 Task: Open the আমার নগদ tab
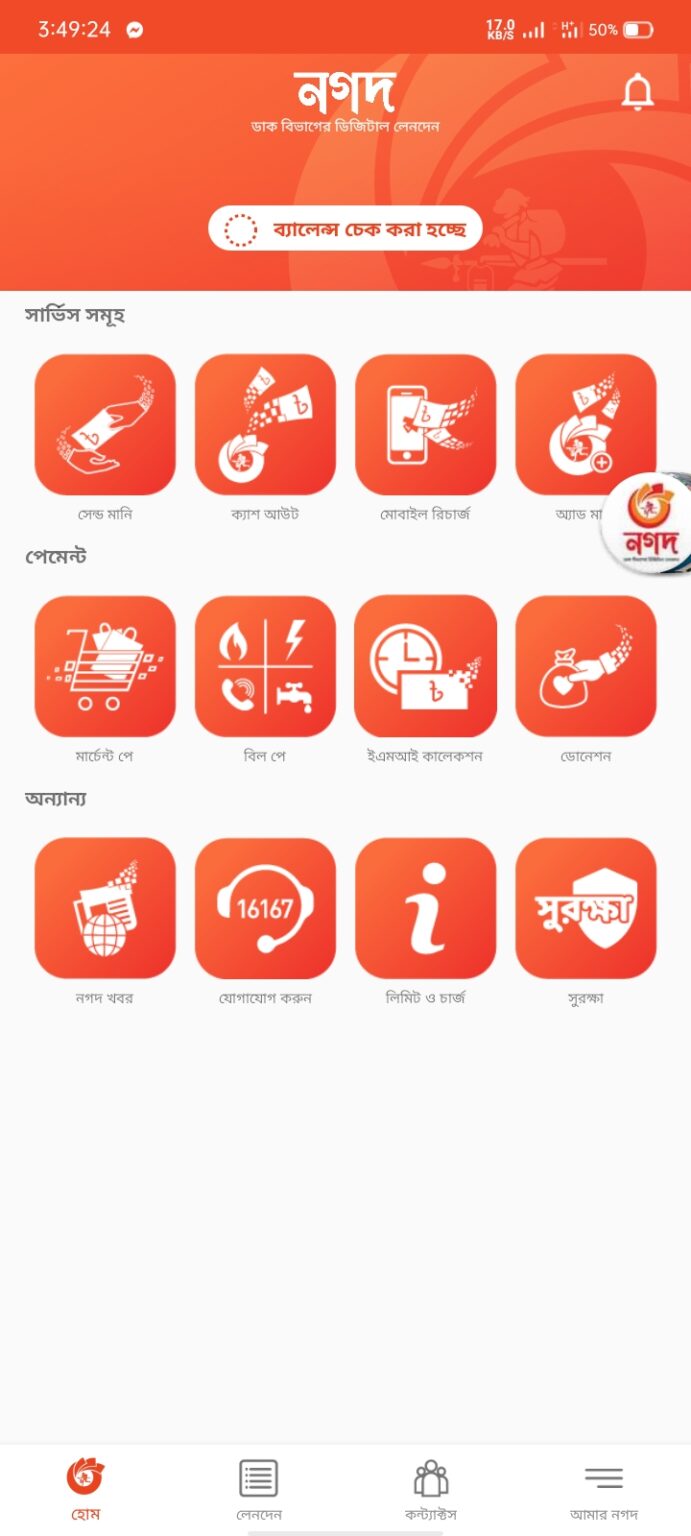pyautogui.click(x=604, y=1488)
